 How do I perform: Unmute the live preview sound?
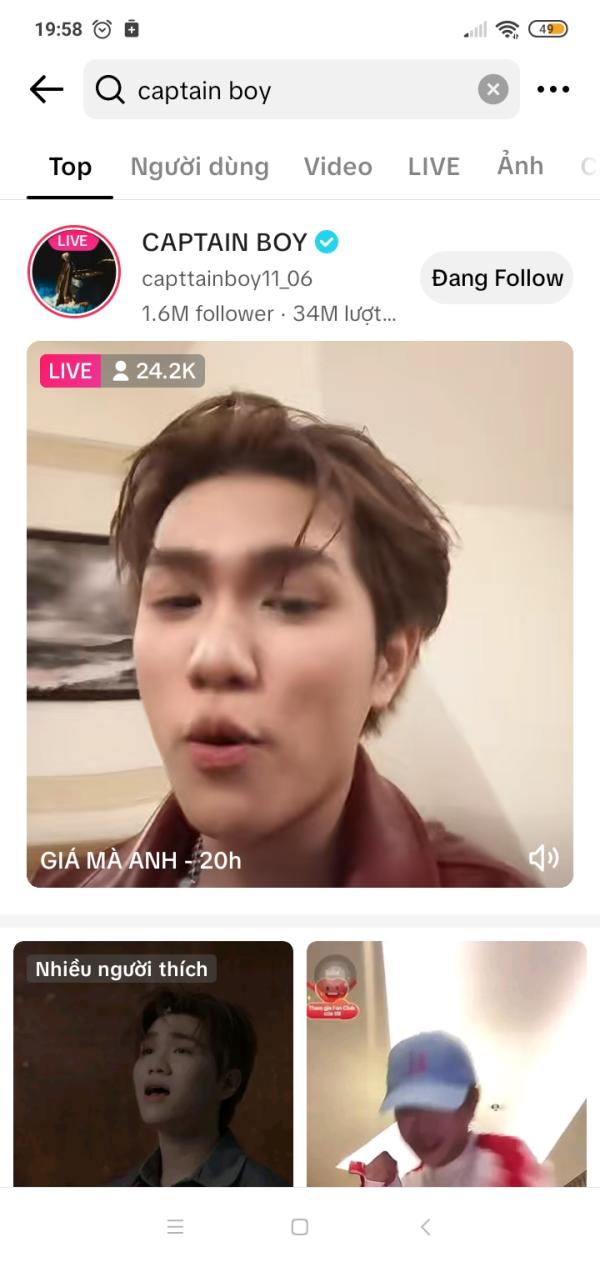click(x=543, y=858)
